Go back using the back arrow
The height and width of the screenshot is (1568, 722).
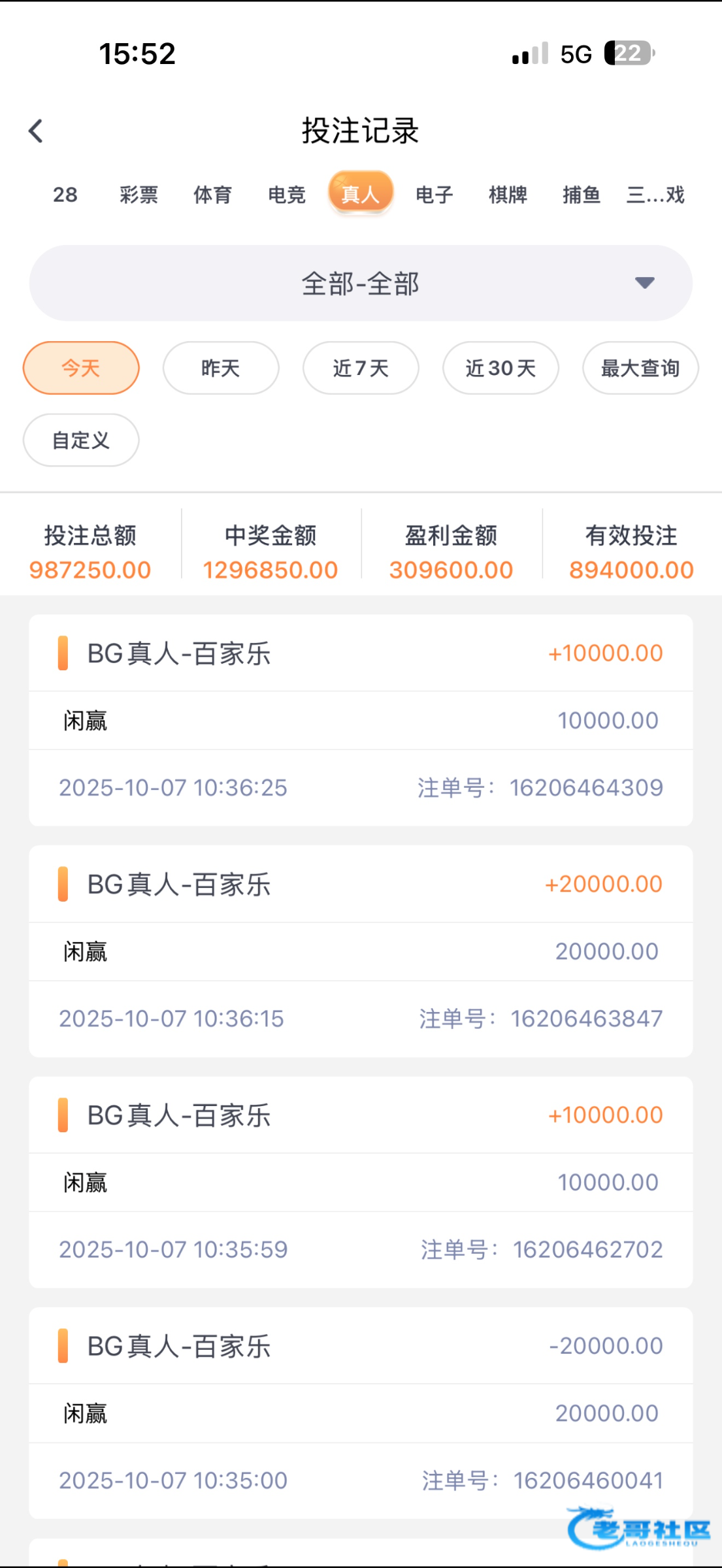coord(37,131)
